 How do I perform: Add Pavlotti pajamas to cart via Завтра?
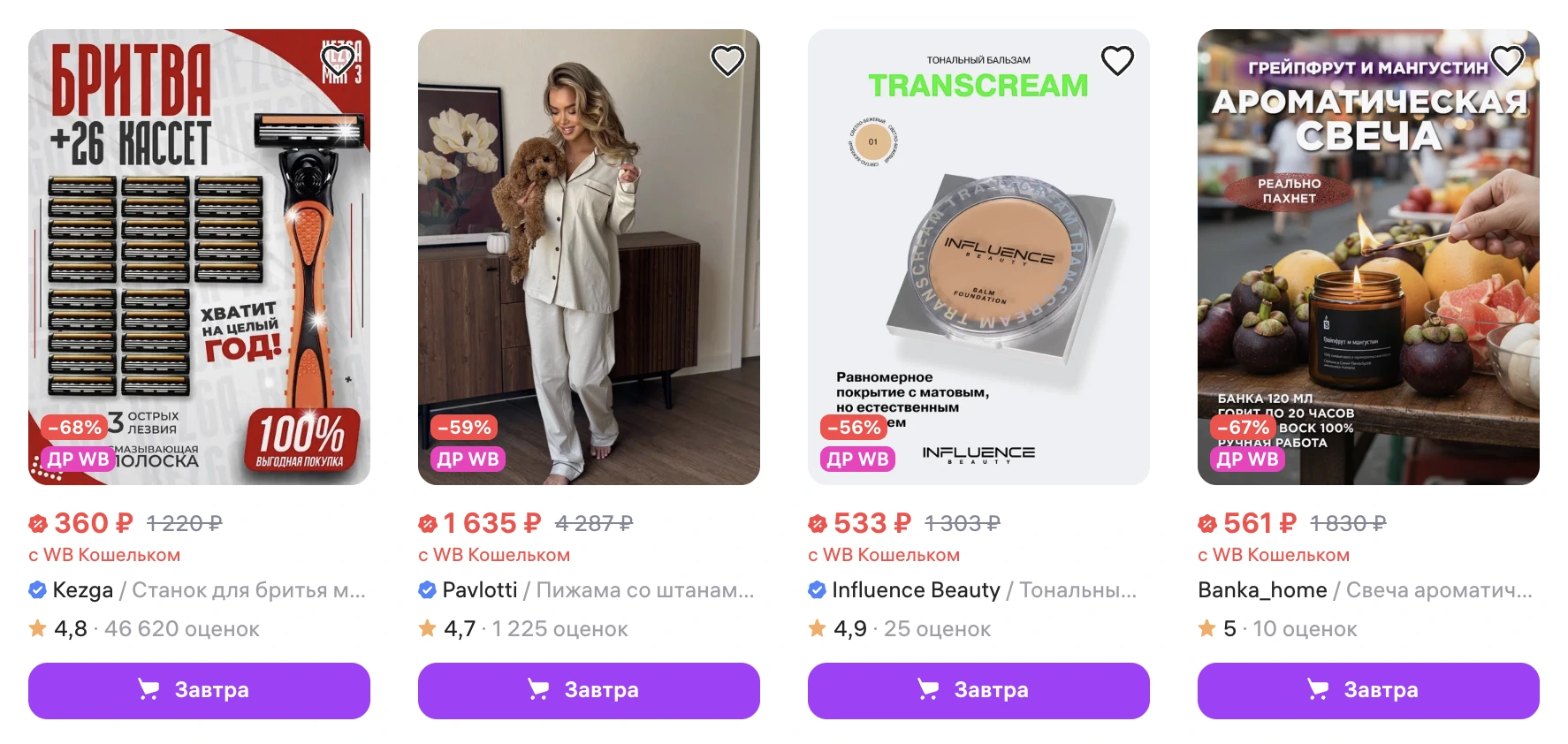(589, 690)
